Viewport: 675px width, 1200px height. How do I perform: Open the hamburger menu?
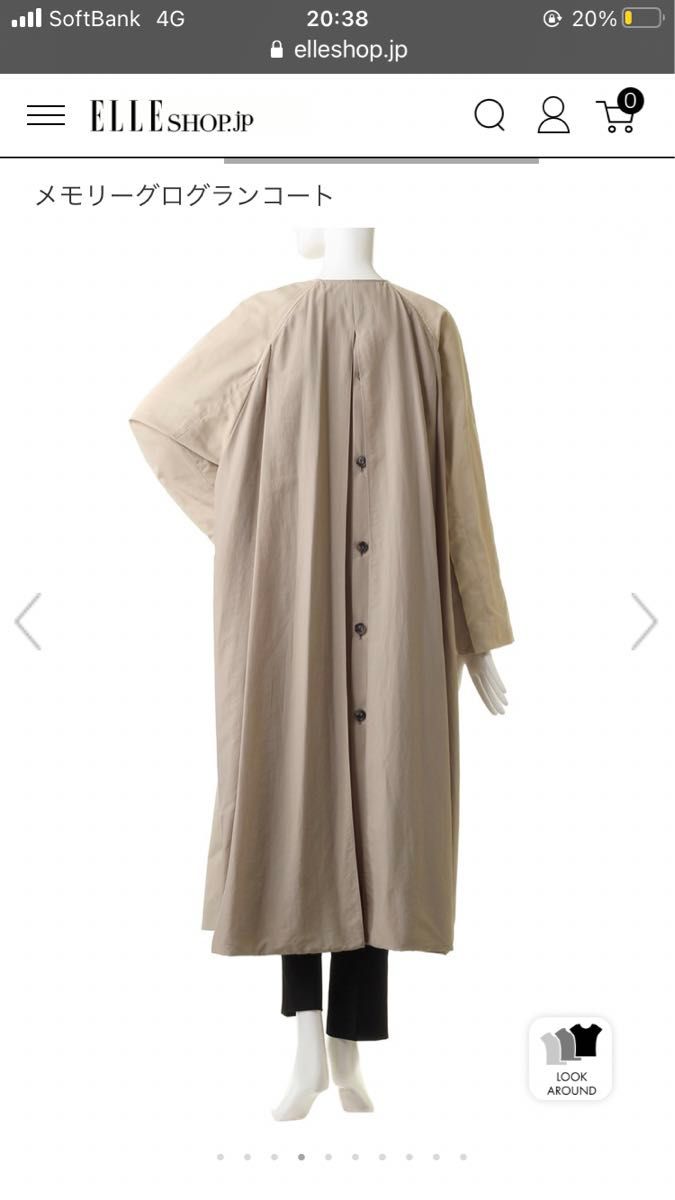(46, 116)
